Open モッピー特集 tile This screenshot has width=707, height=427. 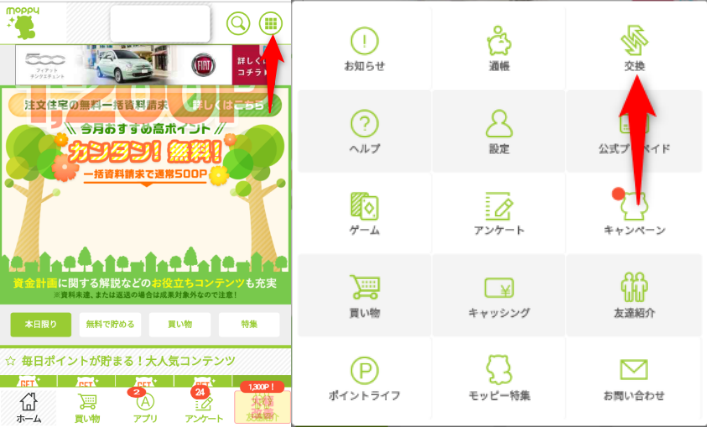point(500,377)
